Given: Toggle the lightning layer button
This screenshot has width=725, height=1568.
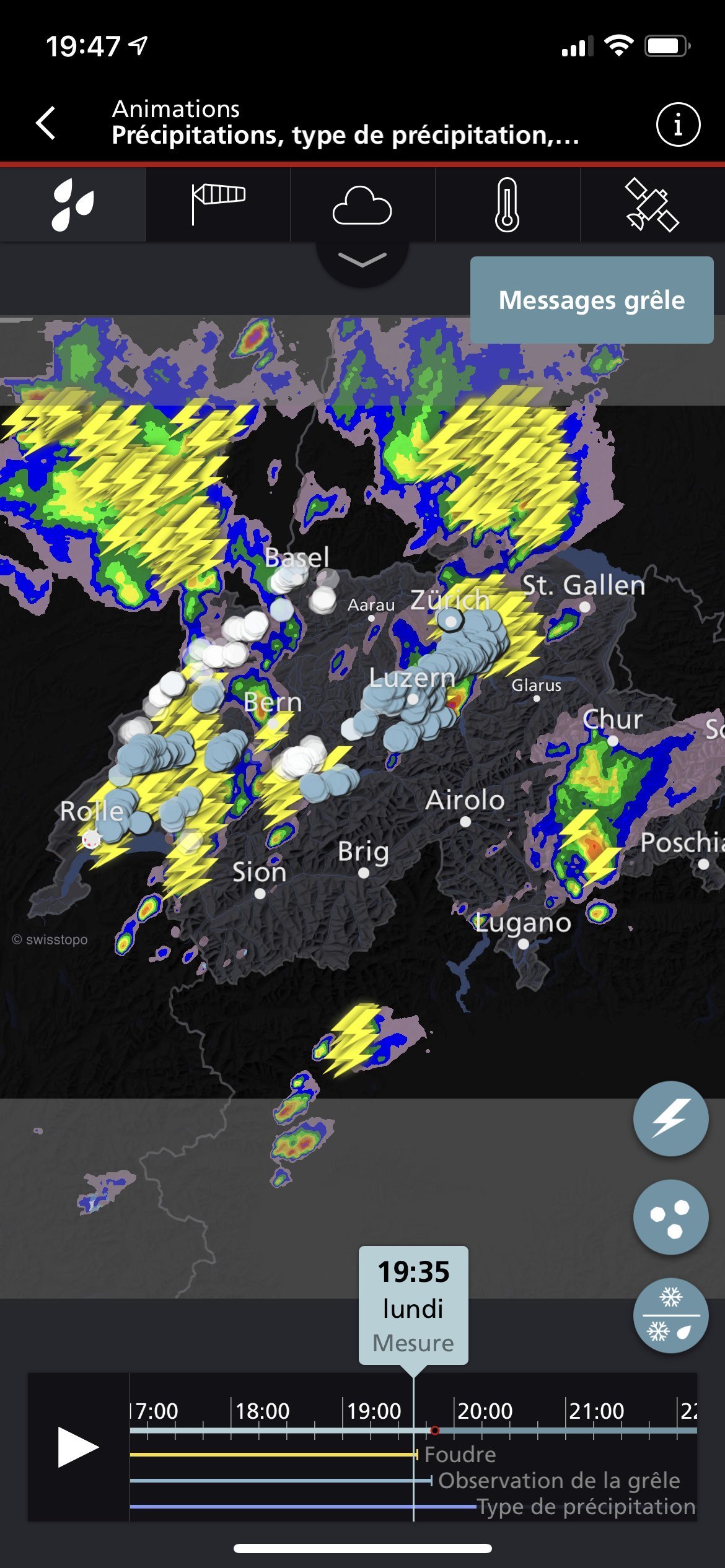Looking at the screenshot, I should [x=670, y=1118].
